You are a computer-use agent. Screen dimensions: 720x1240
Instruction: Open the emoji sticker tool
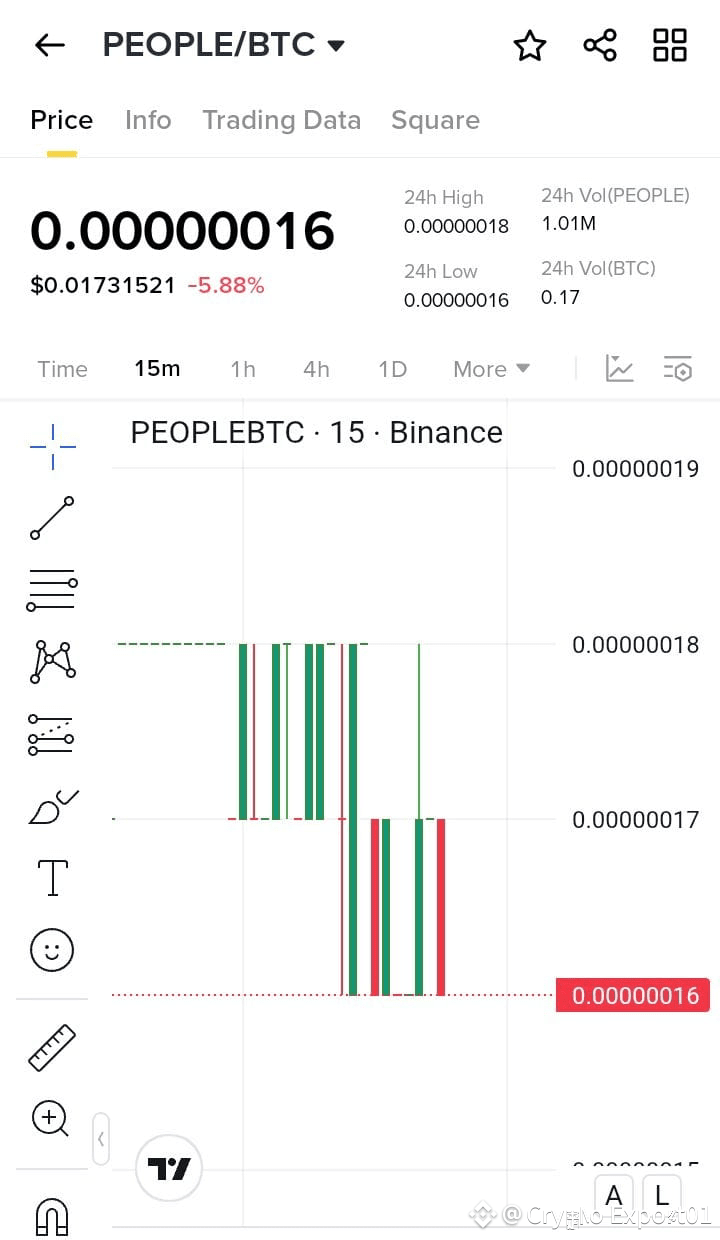tap(51, 949)
